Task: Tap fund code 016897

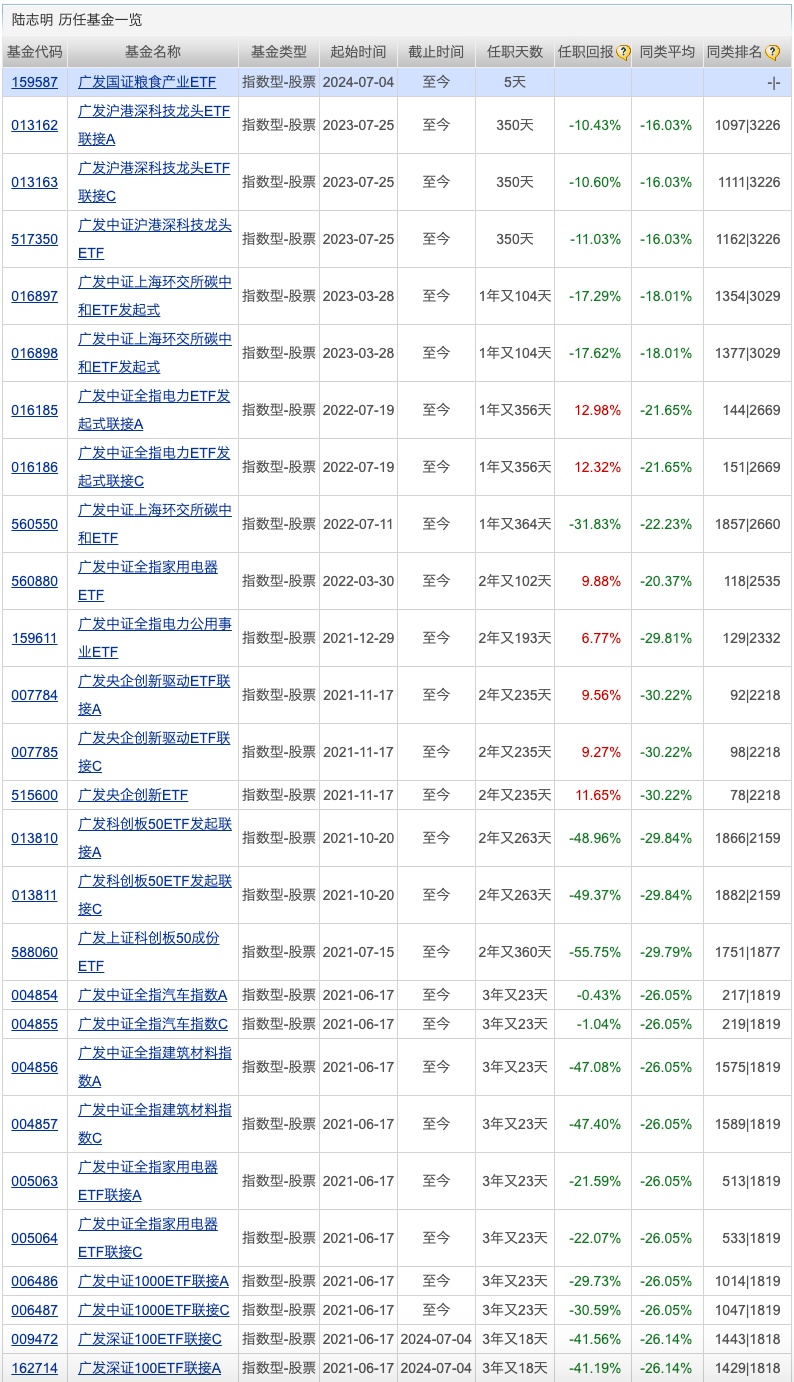Action: 35,296
